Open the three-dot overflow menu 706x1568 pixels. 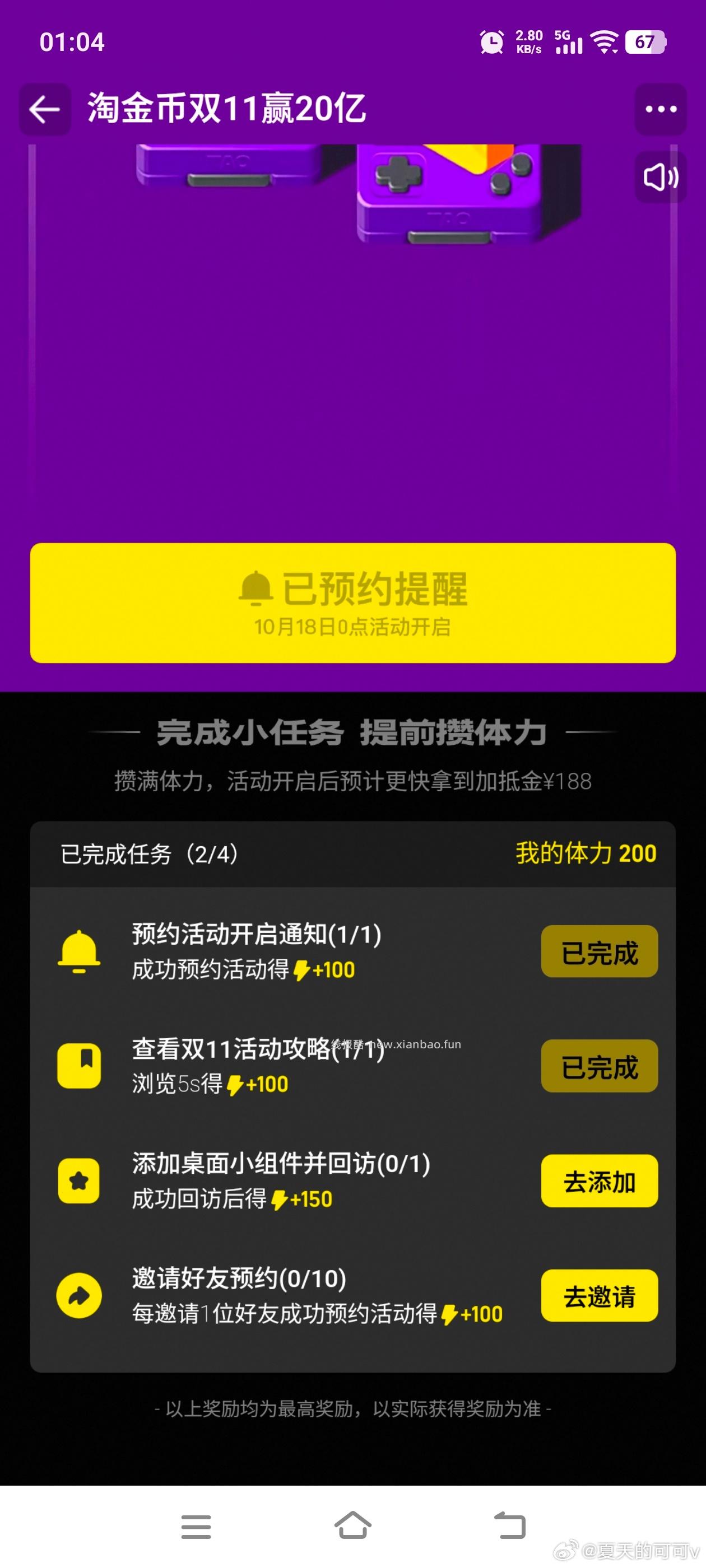pos(660,110)
